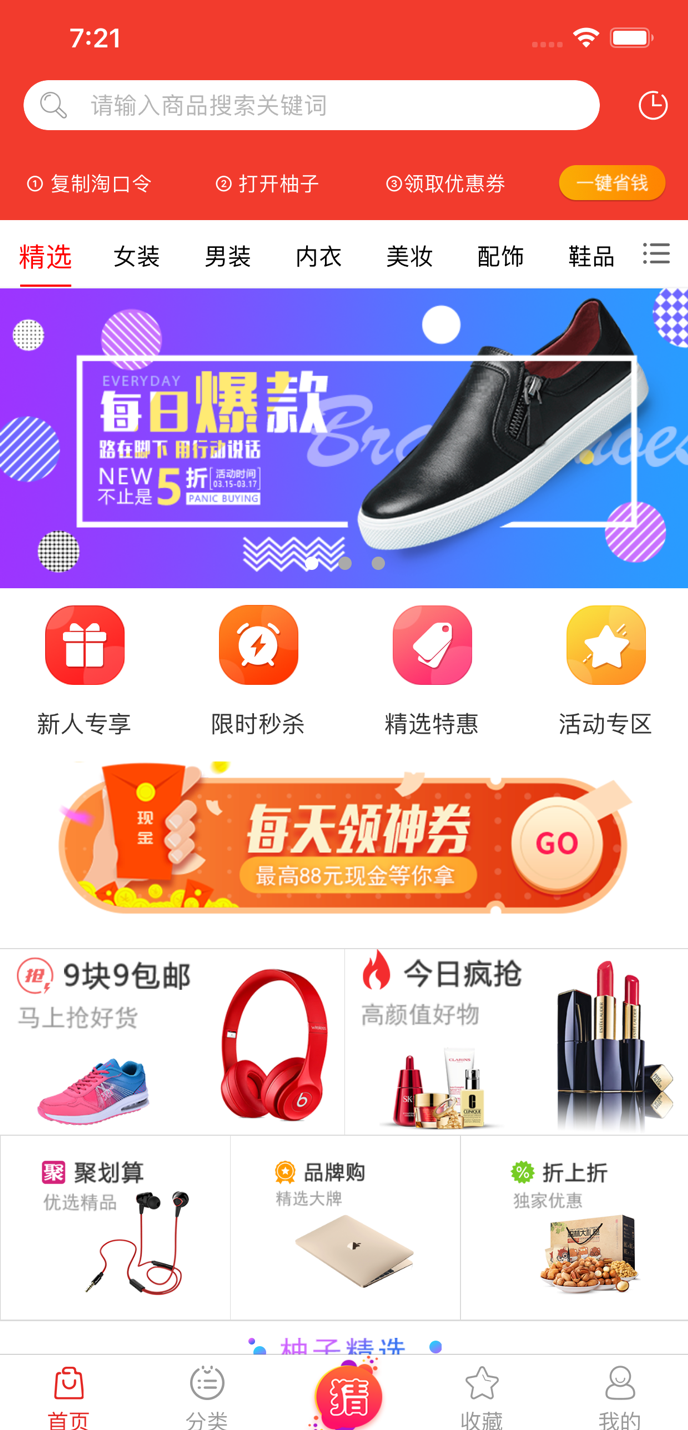The width and height of the screenshot is (688, 1430).
Task: Select the 美妆 category tab
Action: click(409, 257)
